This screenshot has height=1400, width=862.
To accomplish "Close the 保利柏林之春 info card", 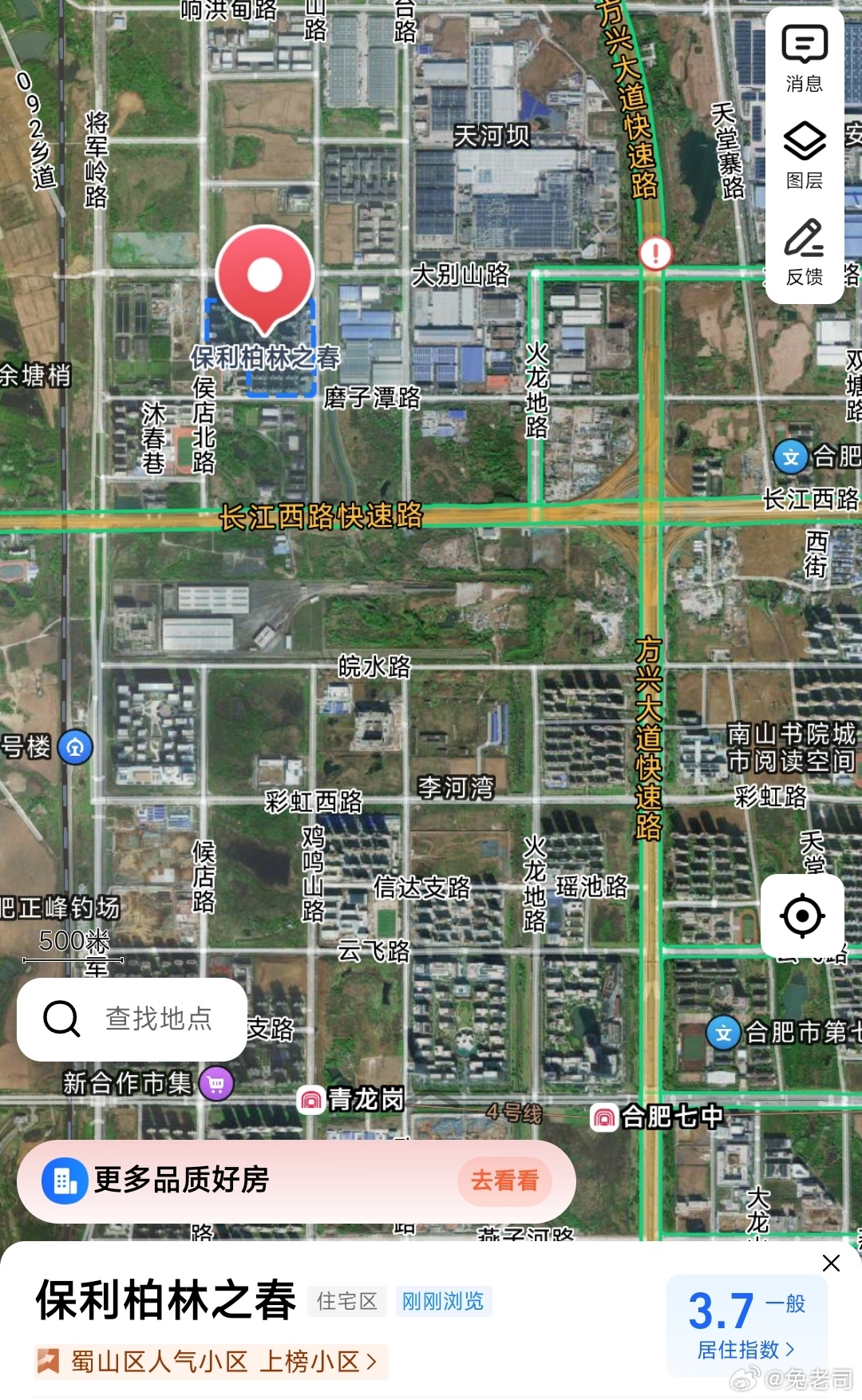I will click(x=831, y=1263).
